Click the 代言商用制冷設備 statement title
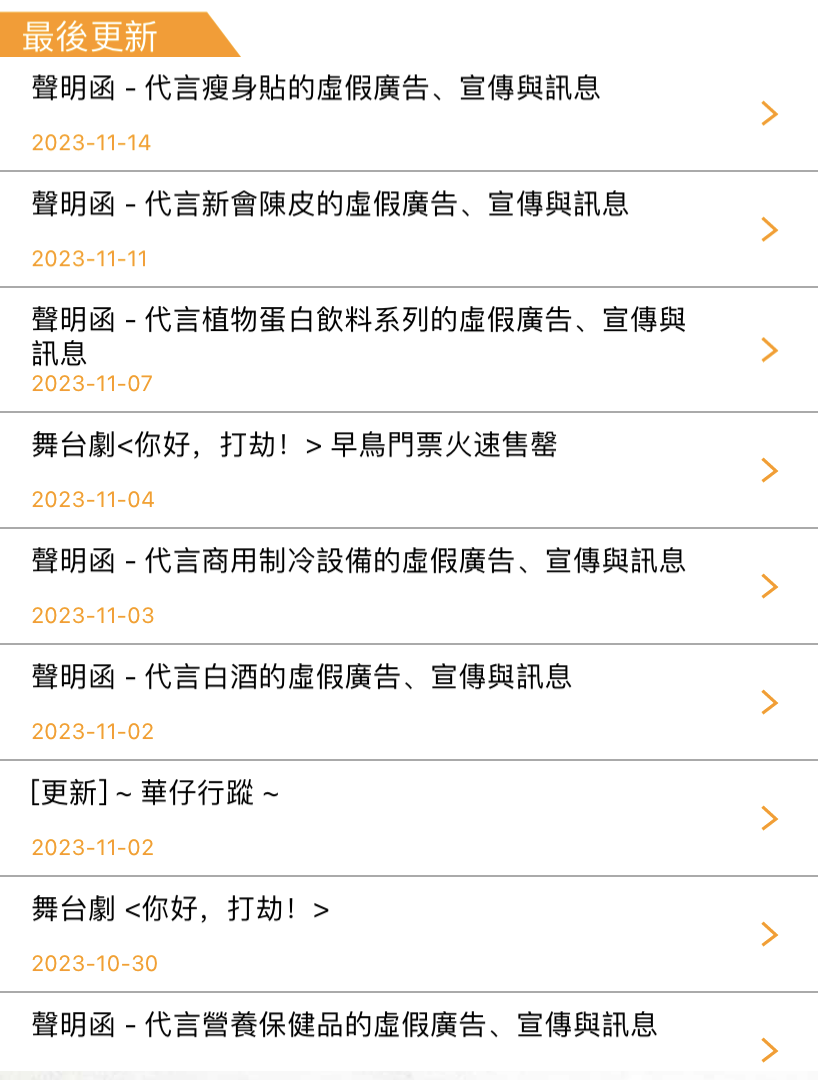 pos(355,561)
